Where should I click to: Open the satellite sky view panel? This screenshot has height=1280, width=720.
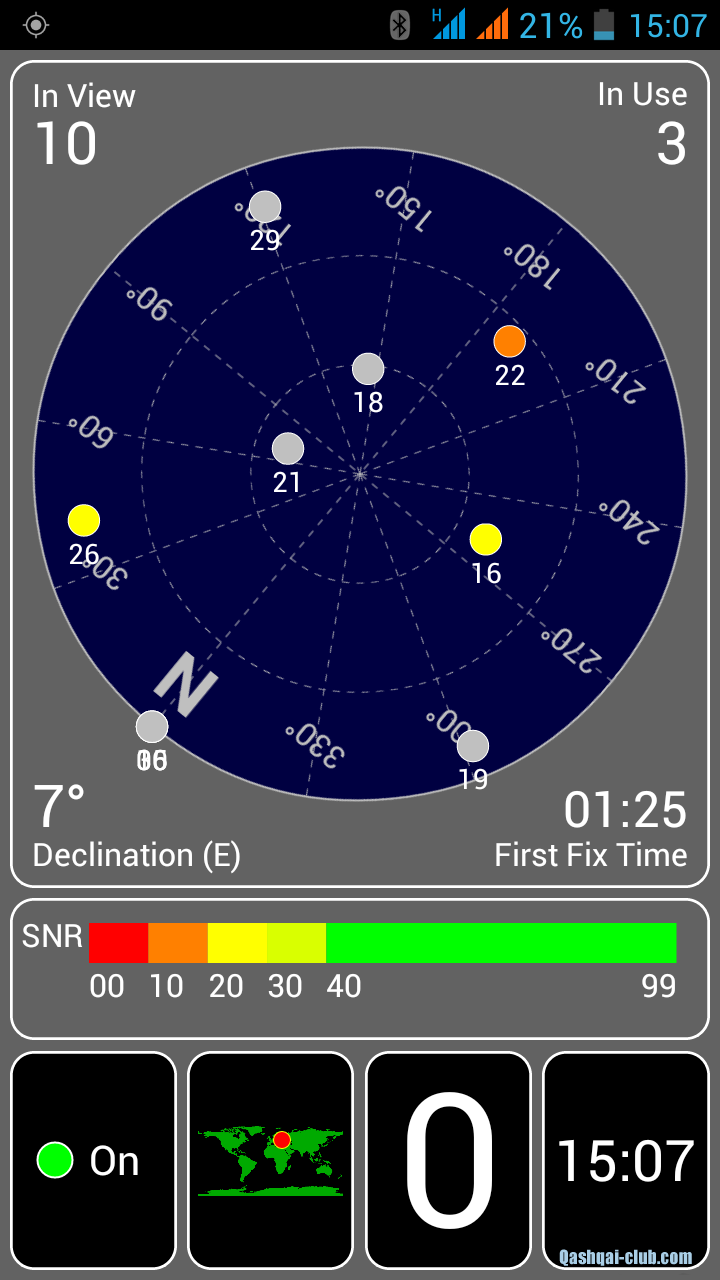coord(360,473)
